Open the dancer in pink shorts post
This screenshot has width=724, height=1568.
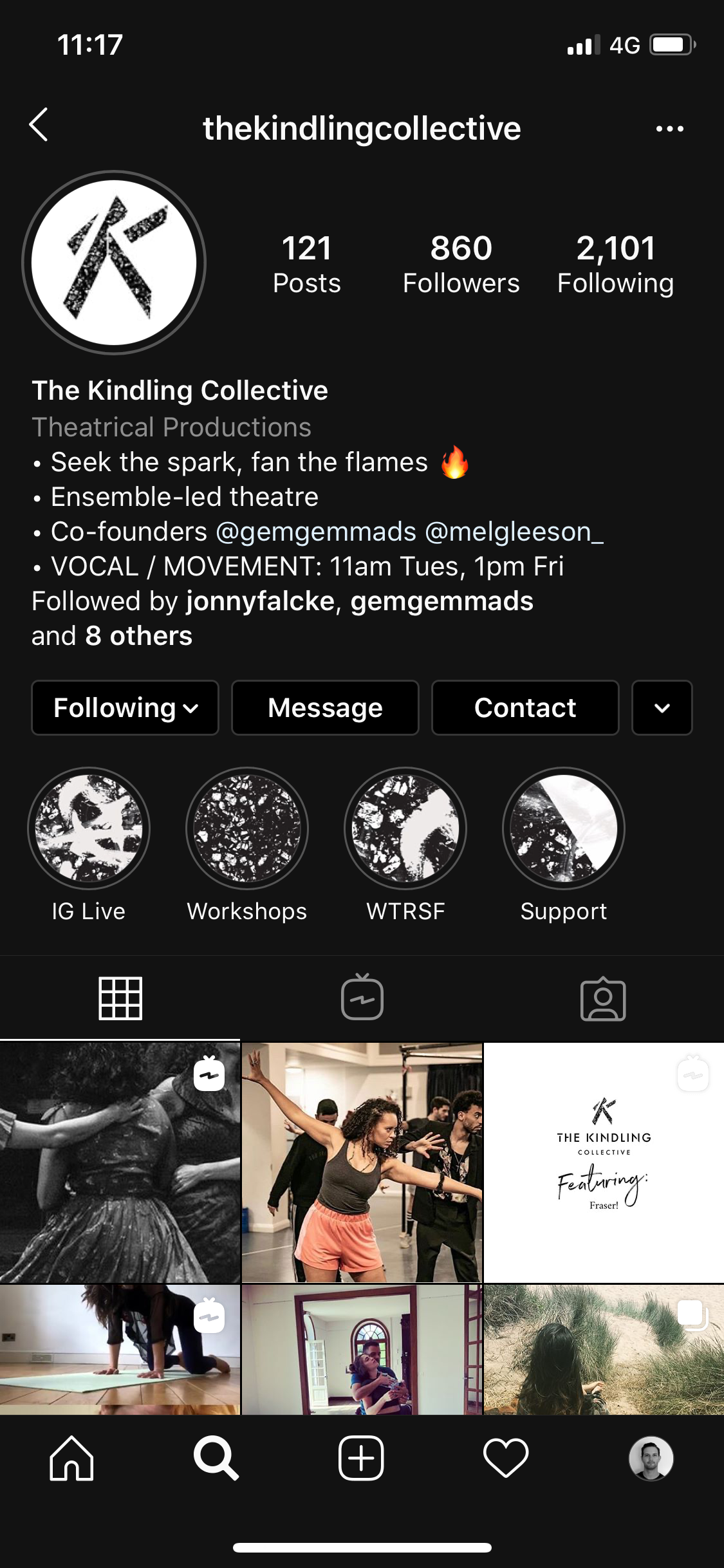click(x=362, y=1162)
